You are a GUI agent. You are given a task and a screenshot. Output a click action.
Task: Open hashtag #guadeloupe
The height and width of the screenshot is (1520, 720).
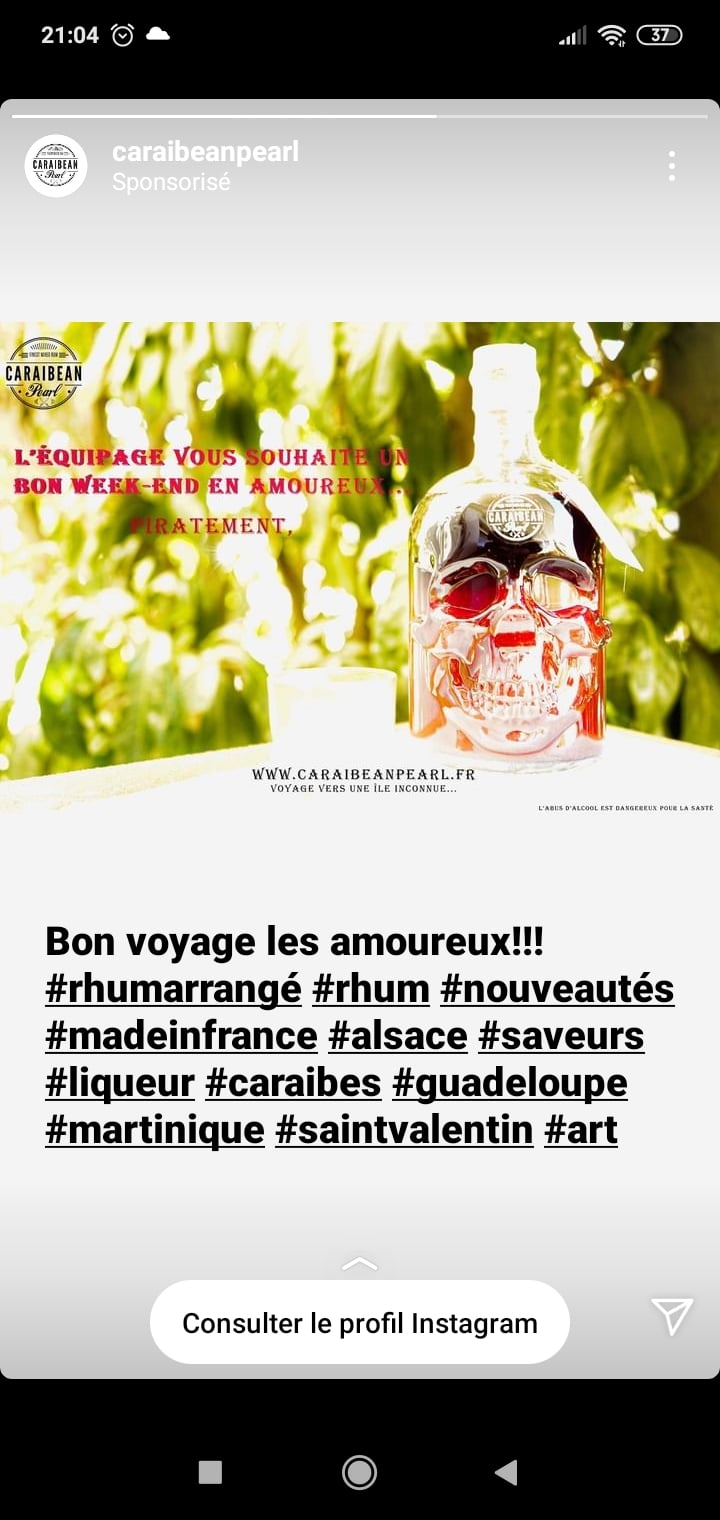coord(510,1083)
